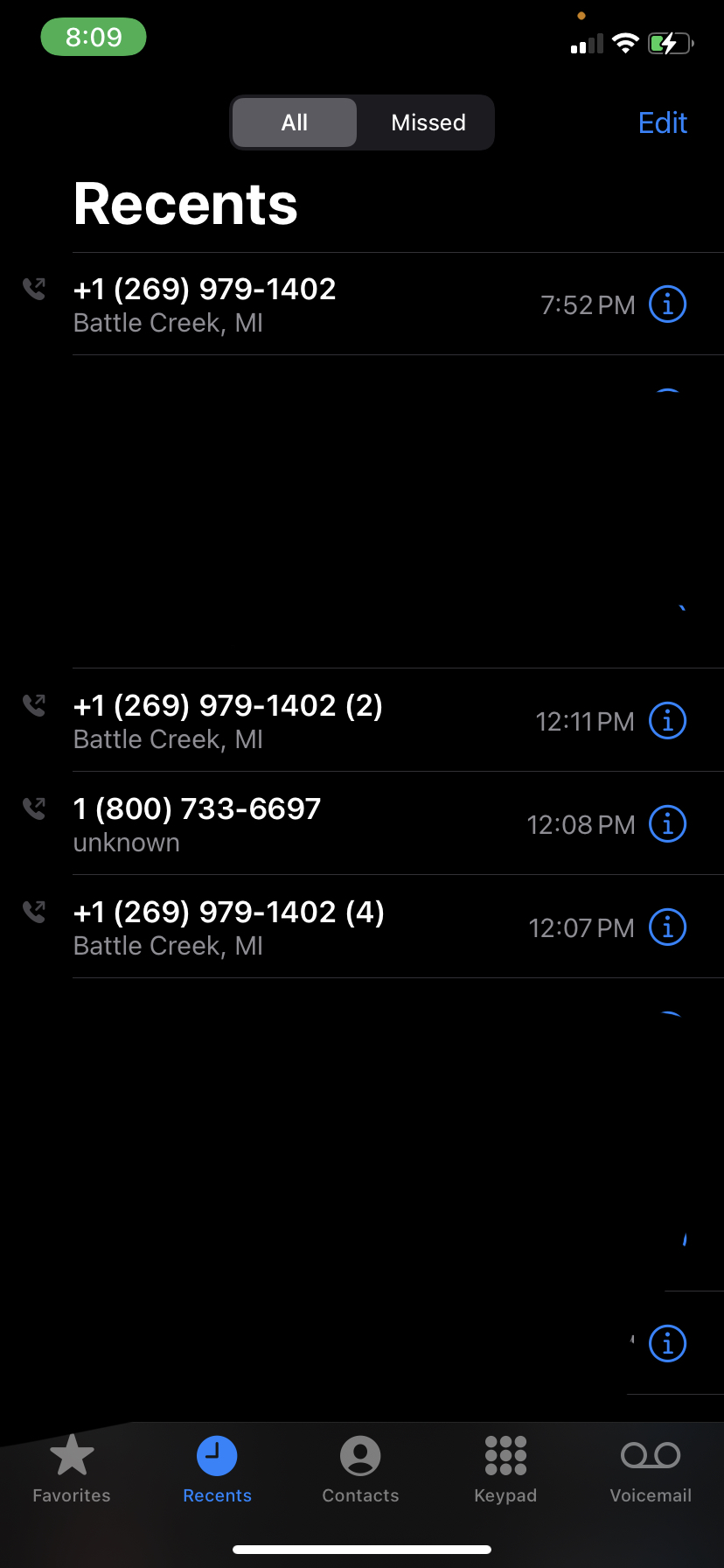
Task: Open details for the 12:07 PM call
Action: [667, 927]
